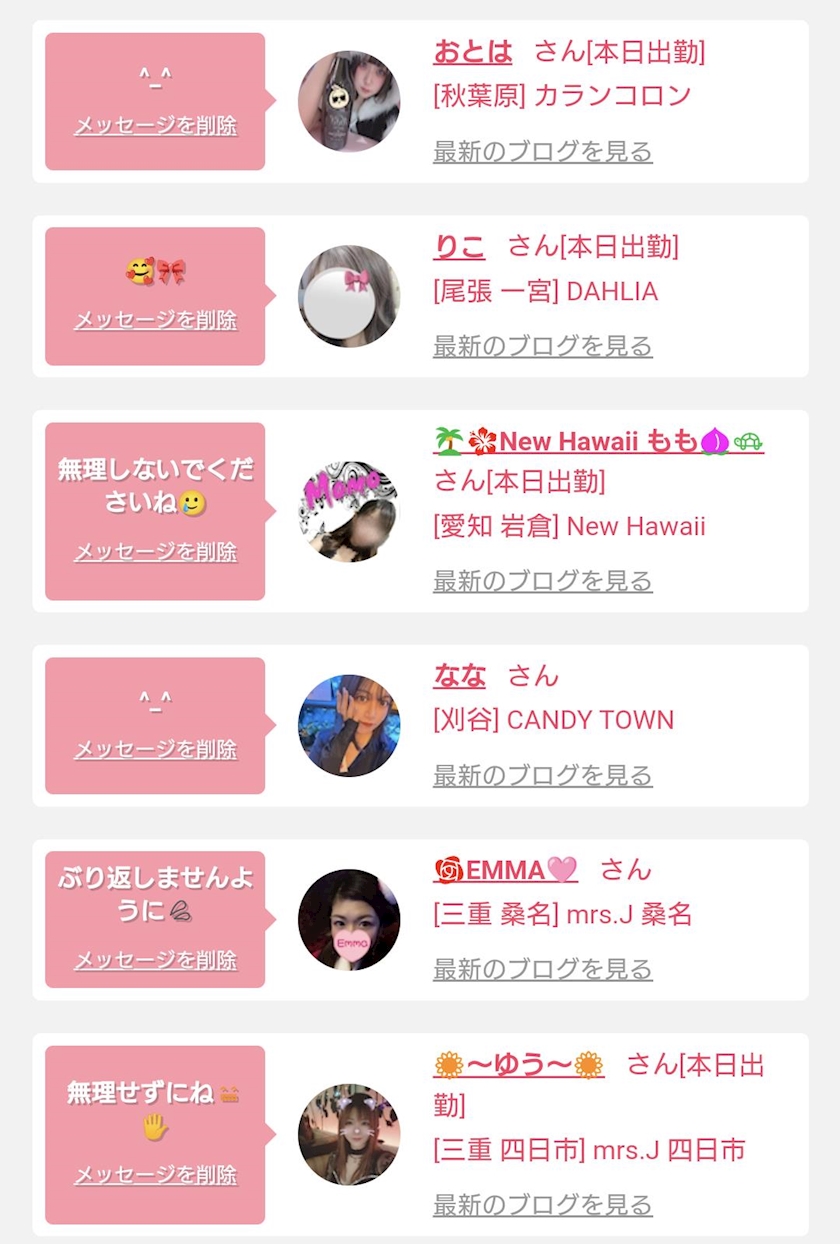Image resolution: width=840 pixels, height=1244 pixels.
Task: Tap なな's round profile photo
Action: pyautogui.click(x=349, y=726)
